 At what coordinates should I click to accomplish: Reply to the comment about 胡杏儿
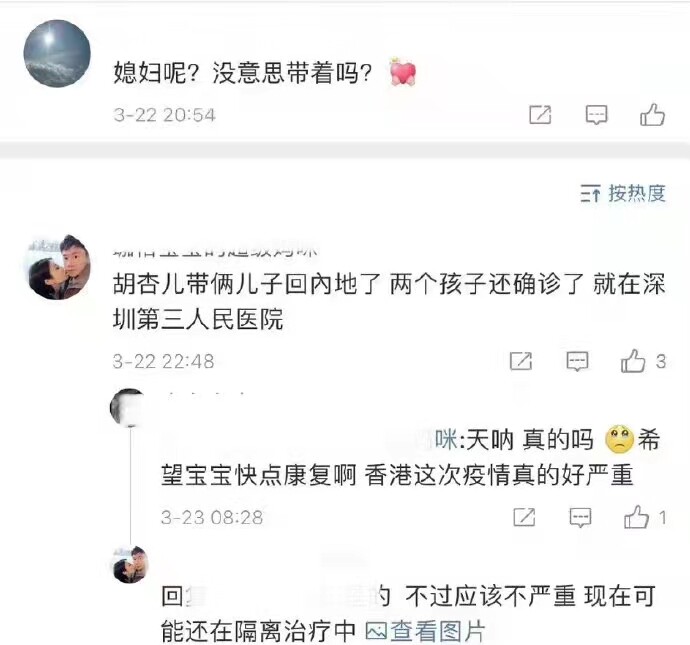tap(576, 361)
